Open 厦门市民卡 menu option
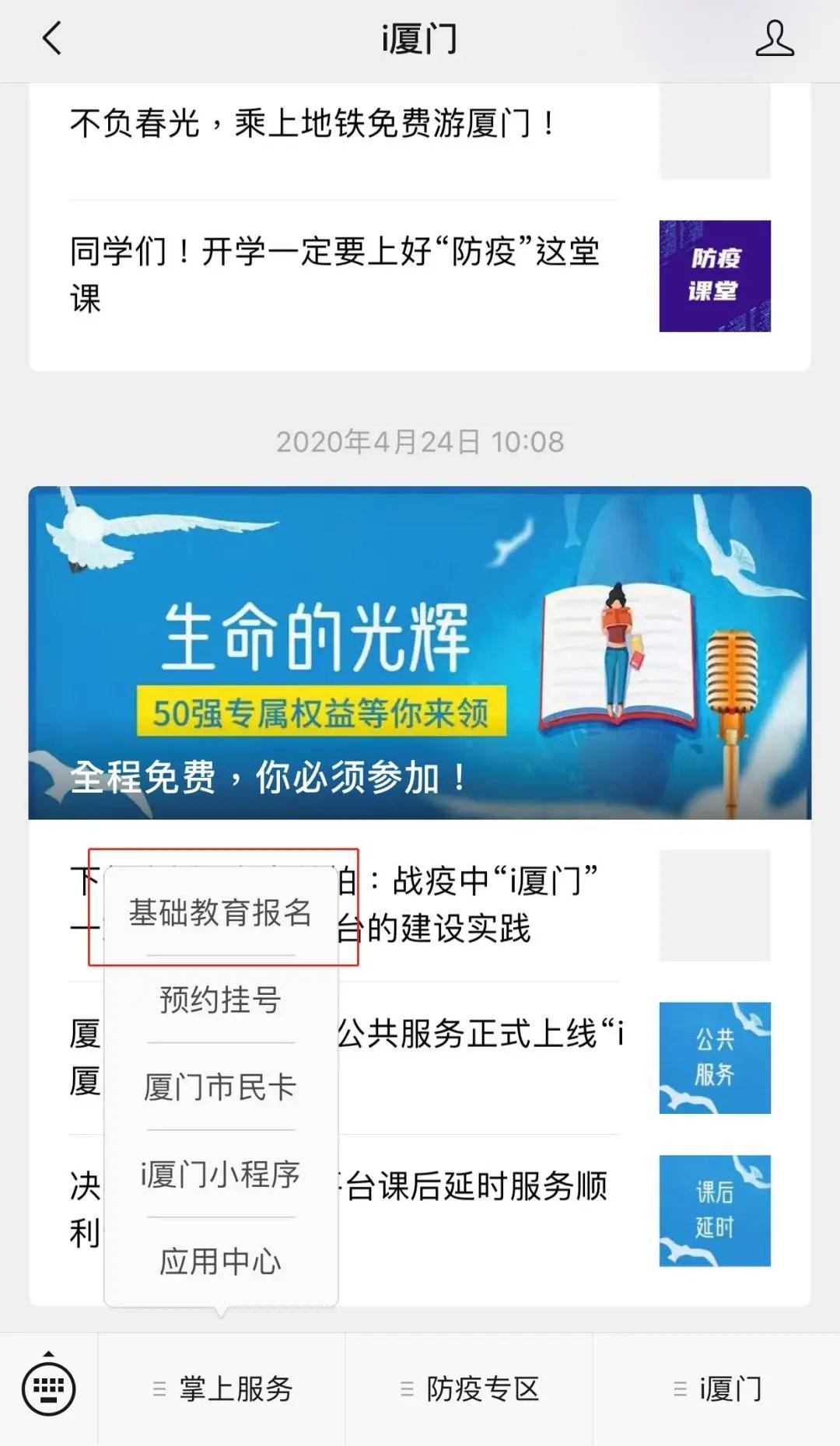Screen dimensions: 840x1446 click(221, 1087)
